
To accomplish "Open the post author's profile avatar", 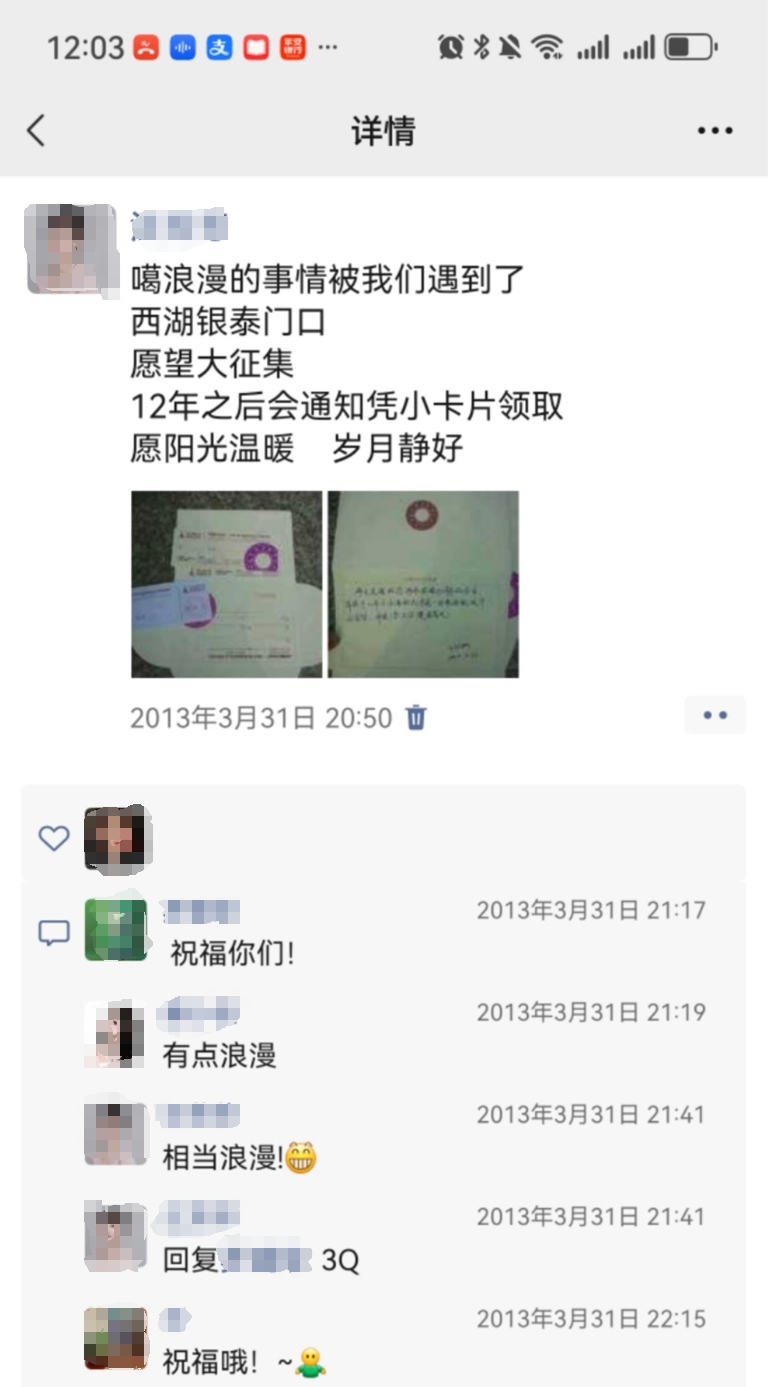I will pyautogui.click(x=70, y=248).
